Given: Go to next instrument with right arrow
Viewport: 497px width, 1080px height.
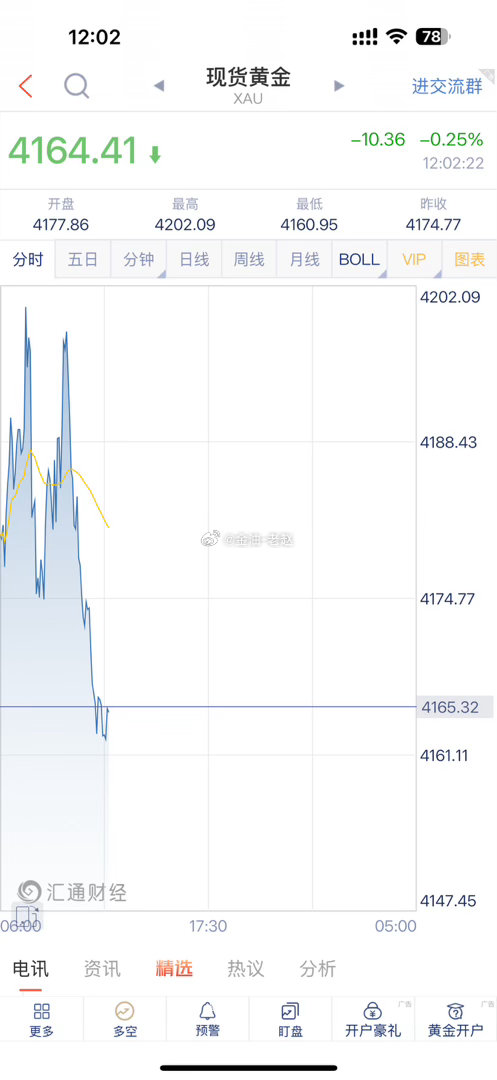Looking at the screenshot, I should [x=338, y=86].
